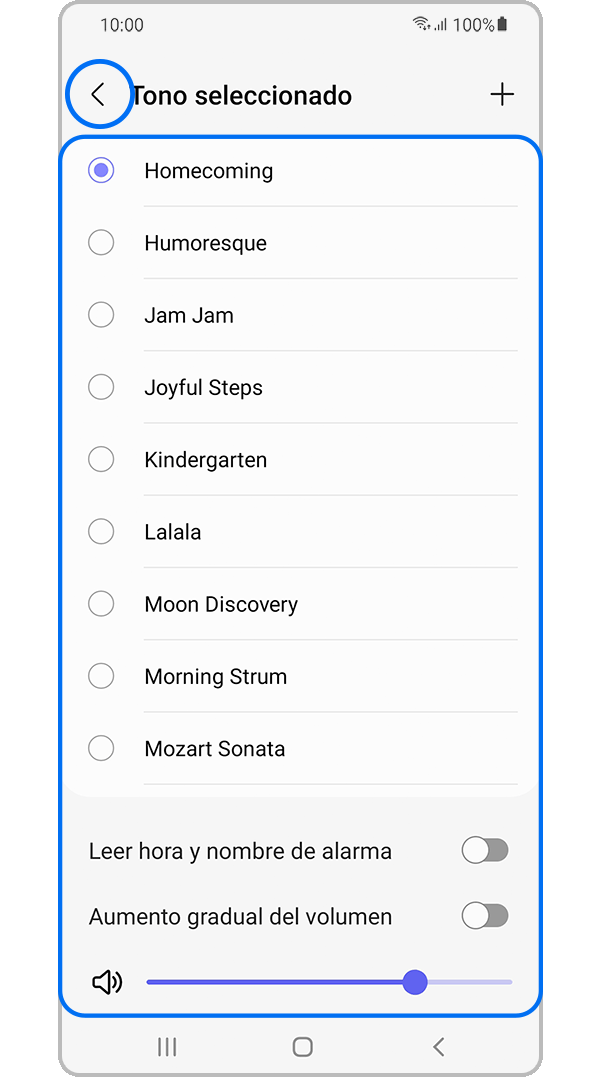Viewport: 600px width, 1077px height.
Task: Select the Homecoming ringtone
Action: coord(101,171)
